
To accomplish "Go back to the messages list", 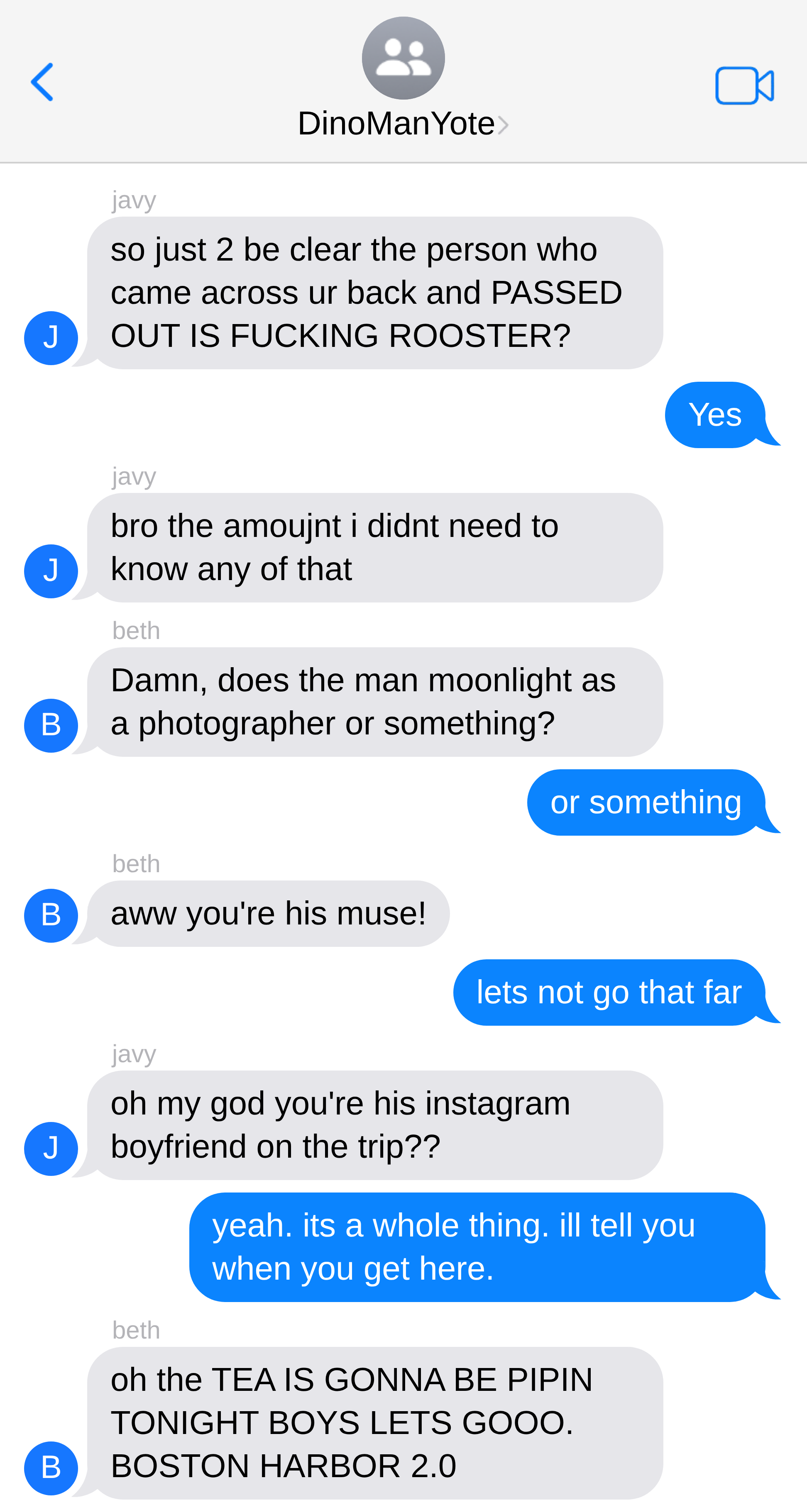I will 42,82.
